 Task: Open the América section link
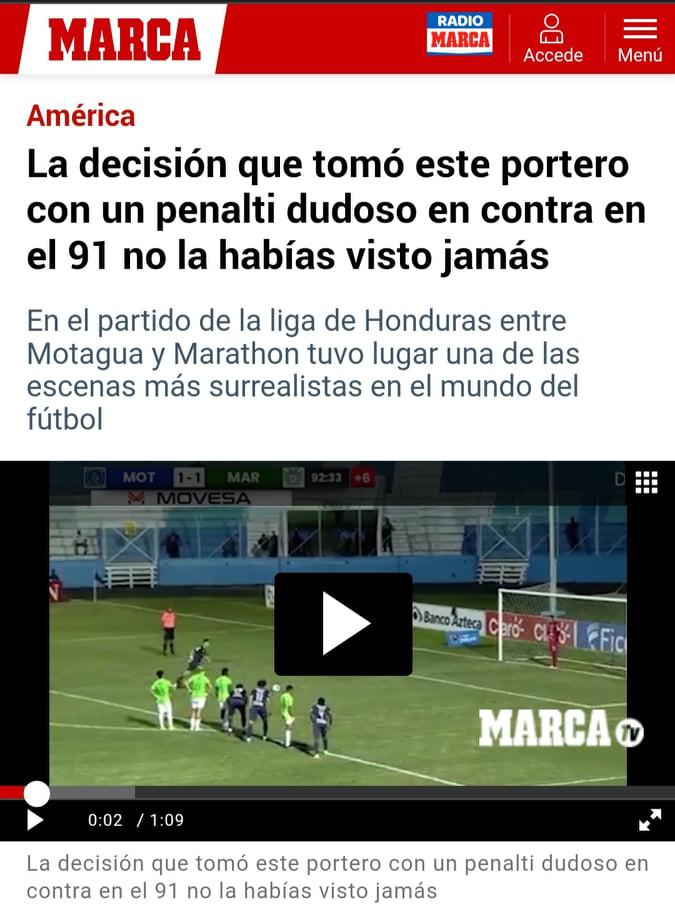point(81,116)
